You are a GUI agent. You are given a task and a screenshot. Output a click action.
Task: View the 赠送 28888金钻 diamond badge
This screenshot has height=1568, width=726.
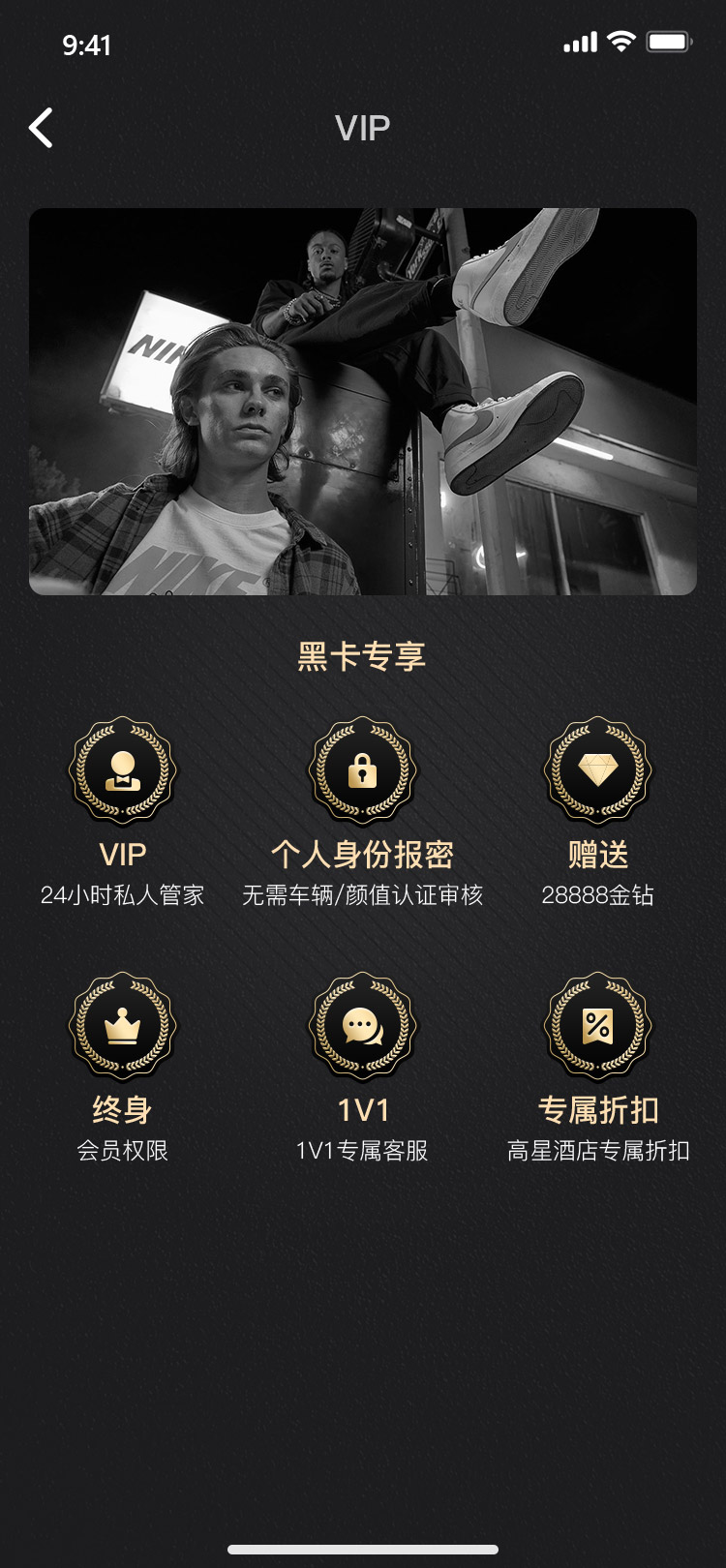click(x=597, y=772)
